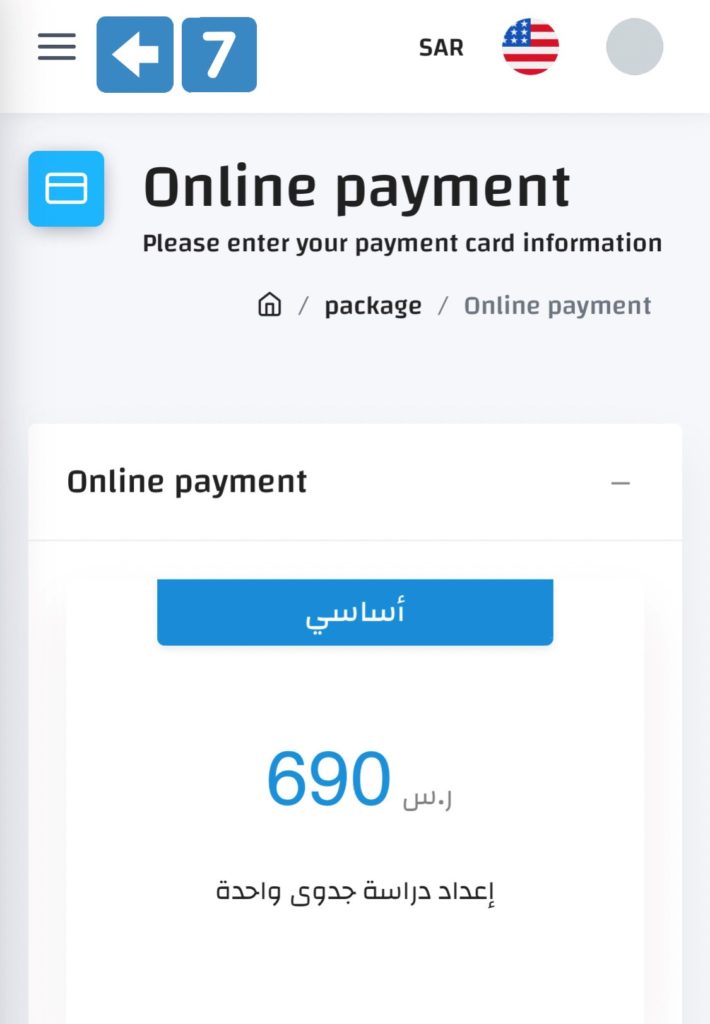Viewport: 710px width, 1024px height.
Task: Collapse the Online payment card
Action: (x=621, y=483)
